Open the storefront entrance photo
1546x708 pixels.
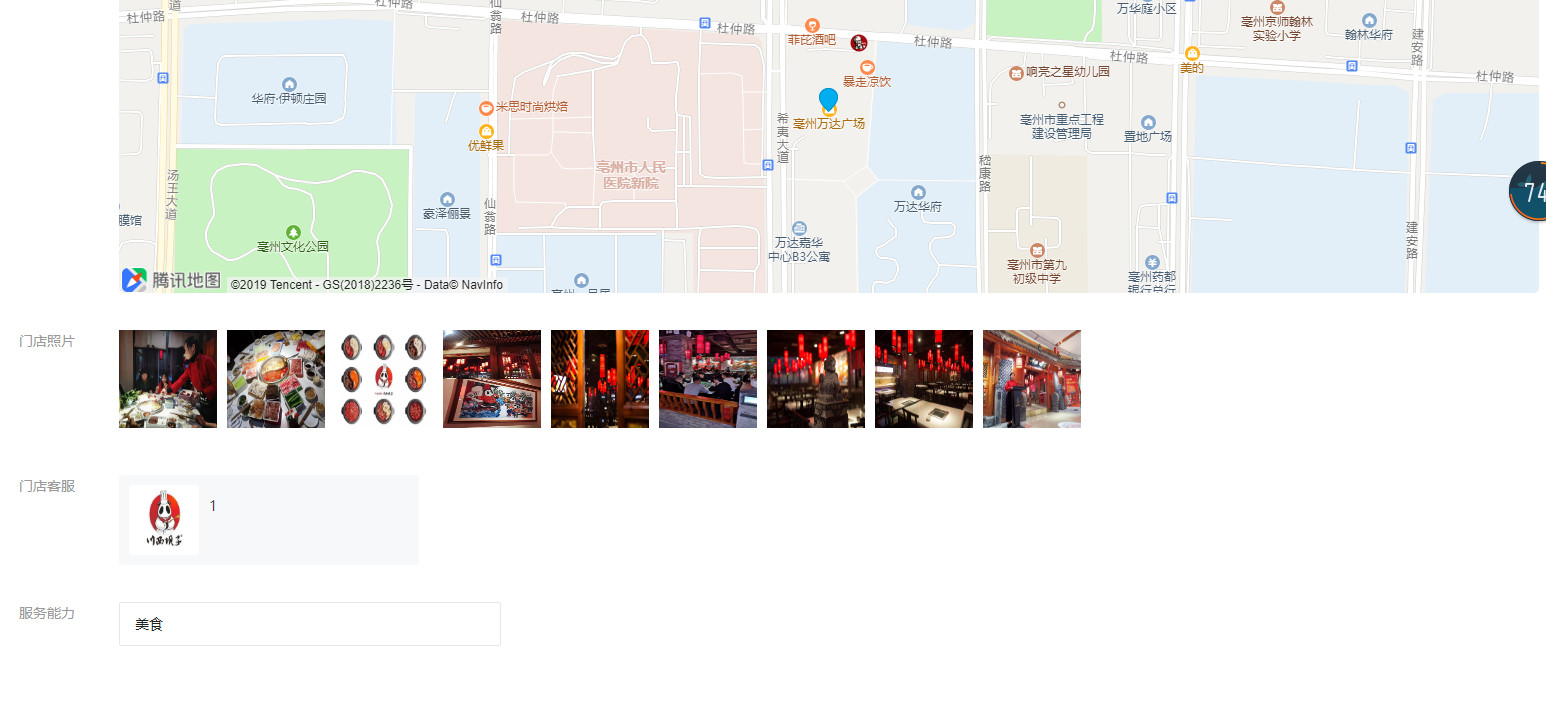[x=1032, y=379]
